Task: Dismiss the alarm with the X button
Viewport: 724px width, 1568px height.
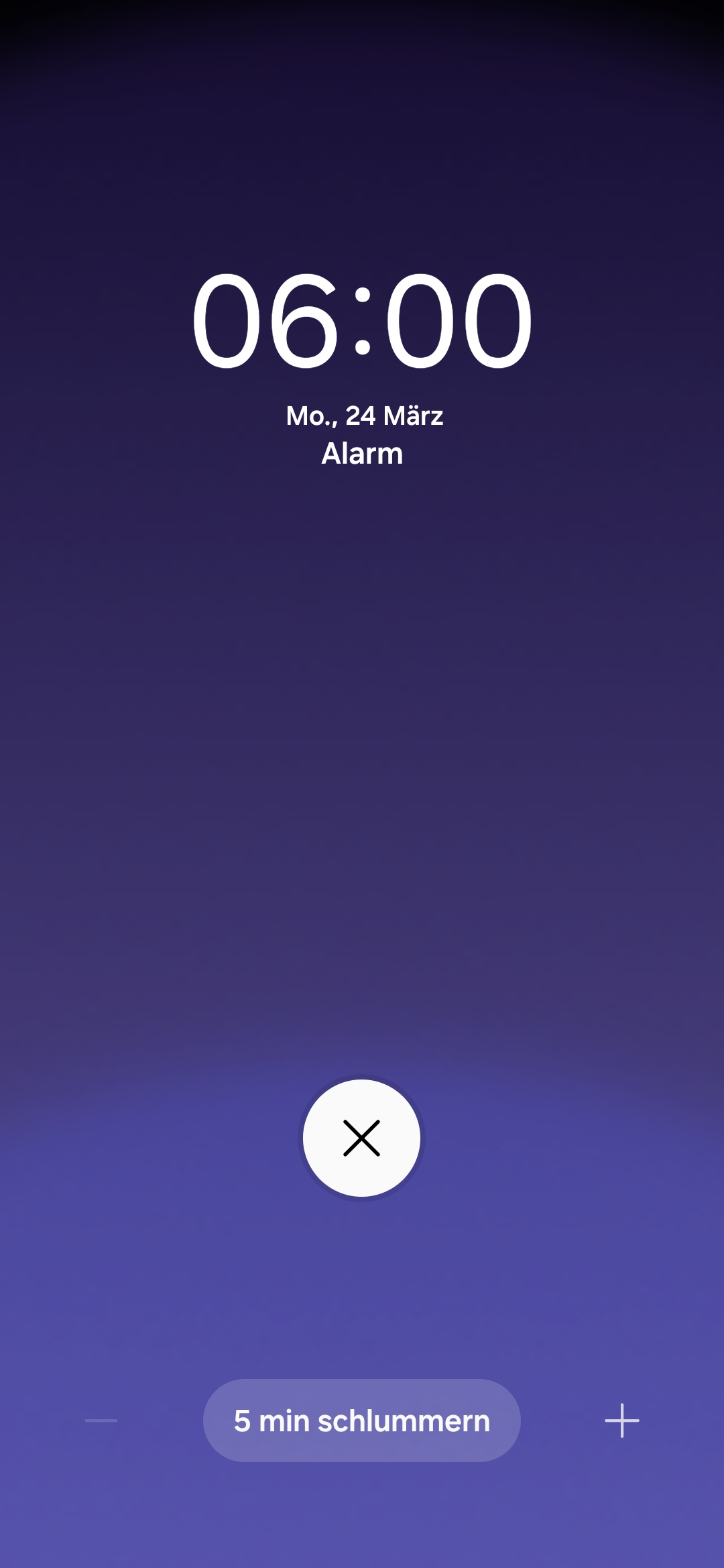Action: click(x=361, y=1138)
